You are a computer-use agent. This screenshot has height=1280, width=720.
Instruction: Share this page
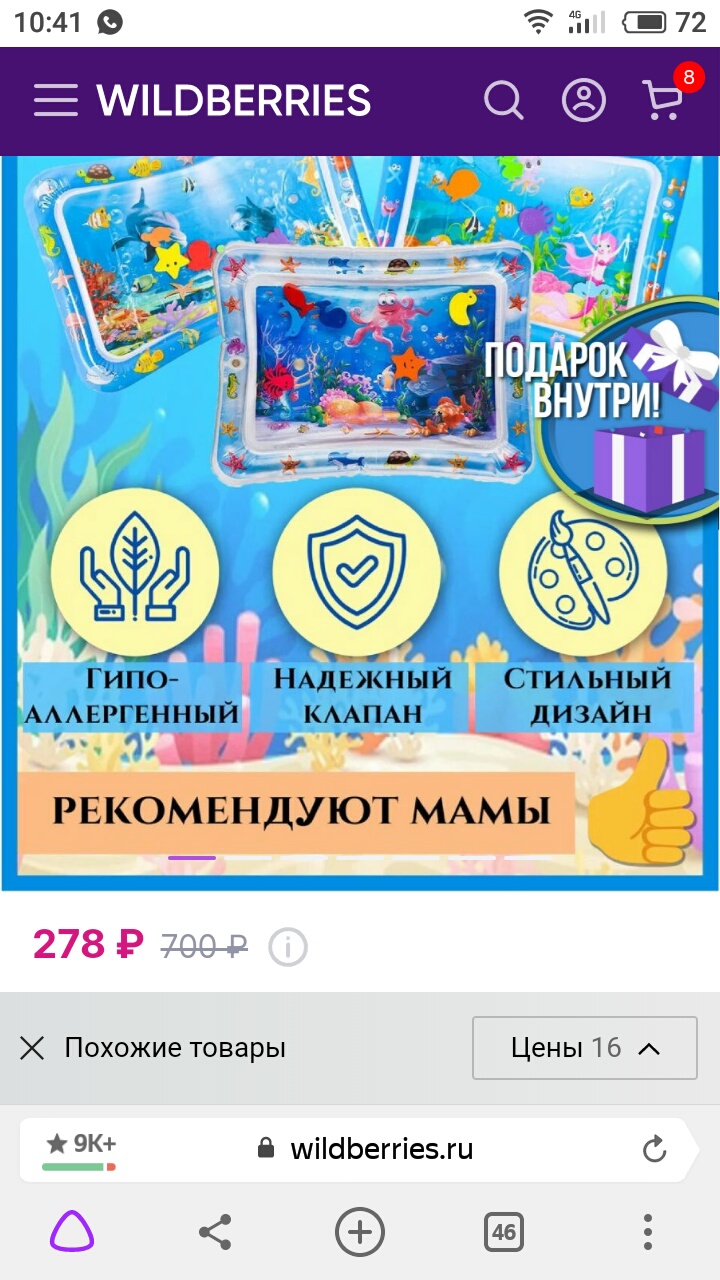coord(215,1232)
